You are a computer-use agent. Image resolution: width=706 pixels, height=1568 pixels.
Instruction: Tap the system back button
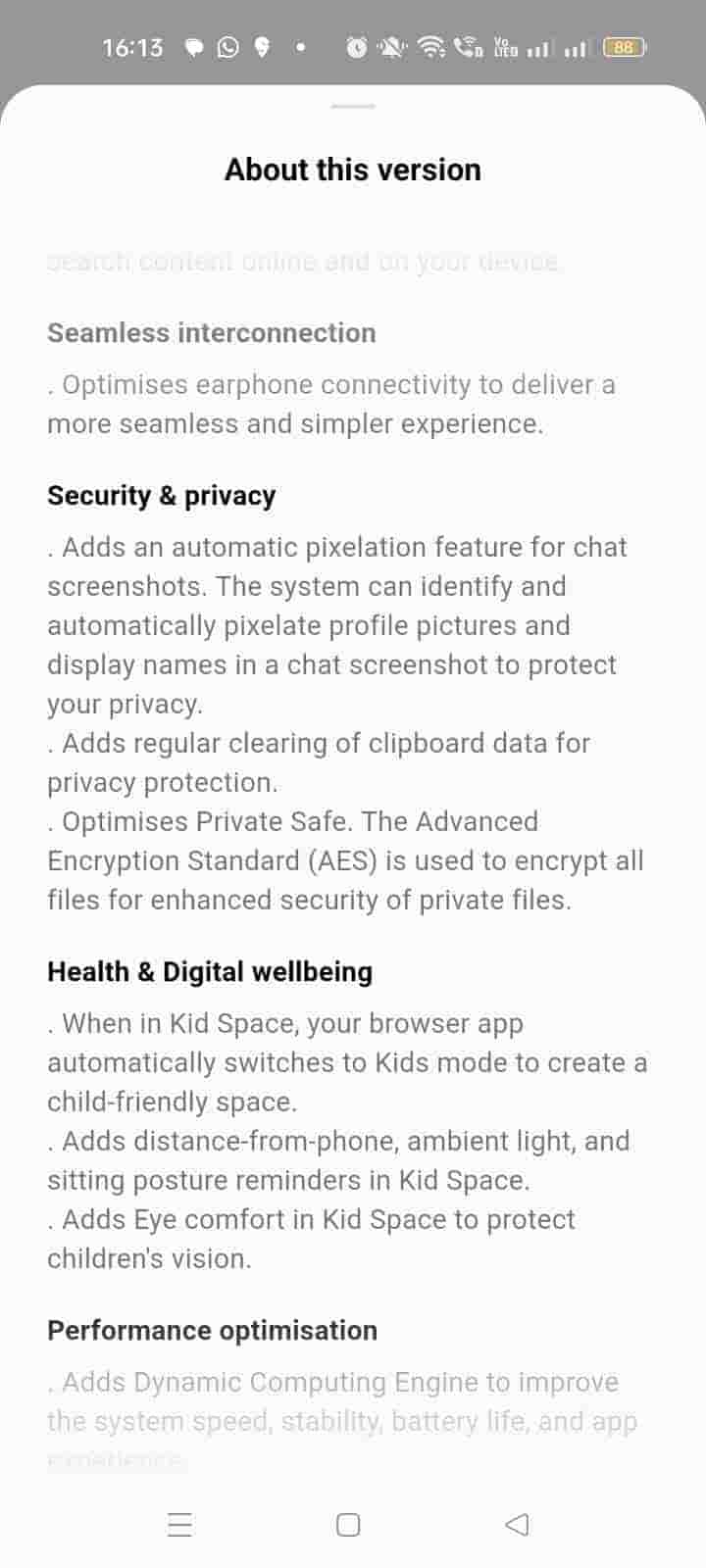(517, 1524)
